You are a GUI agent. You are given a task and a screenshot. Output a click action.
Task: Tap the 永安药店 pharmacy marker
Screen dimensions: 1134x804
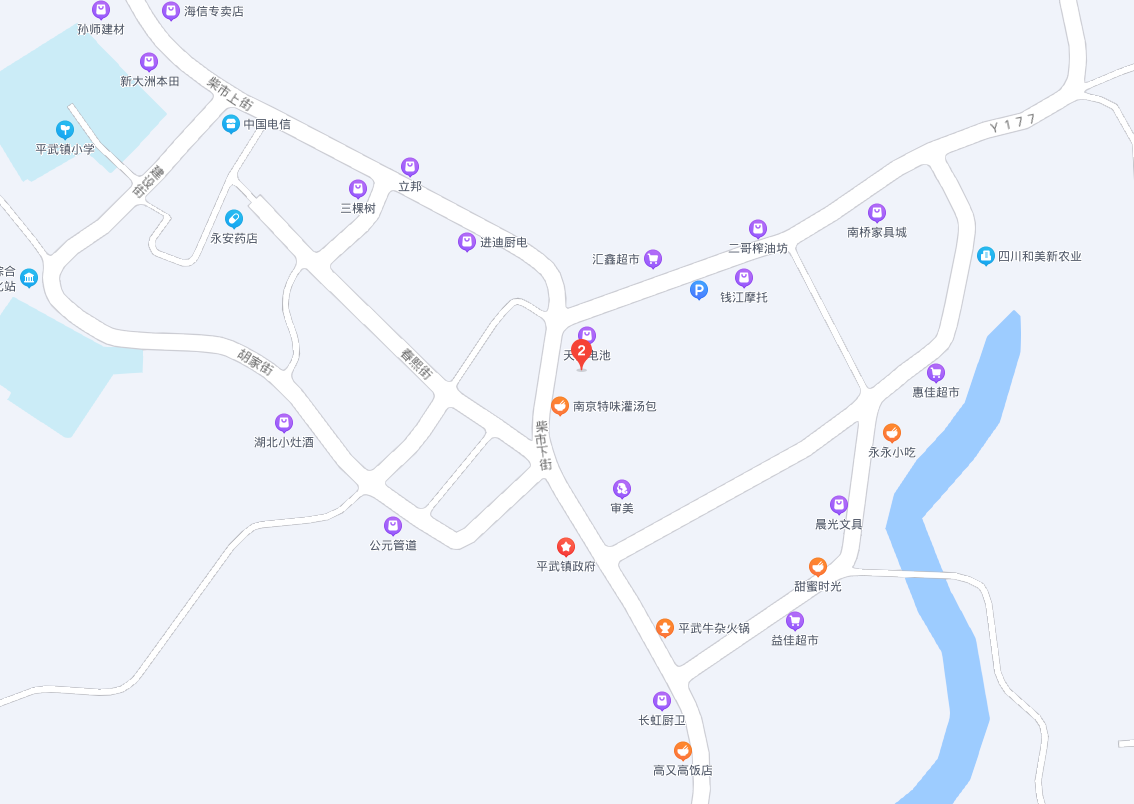click(233, 219)
